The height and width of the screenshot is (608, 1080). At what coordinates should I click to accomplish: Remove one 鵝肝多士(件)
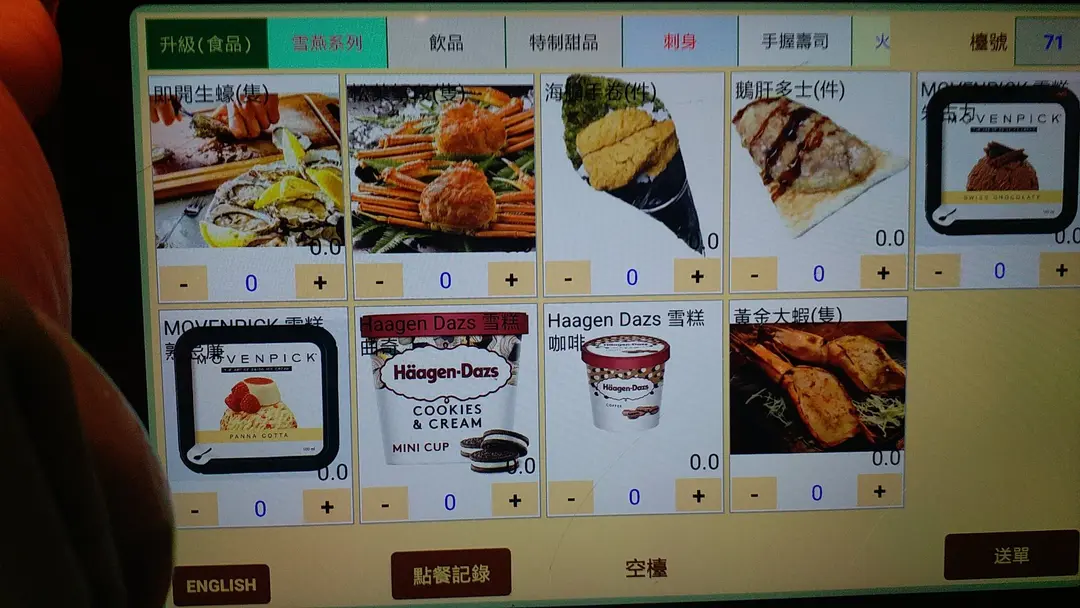coord(753,273)
